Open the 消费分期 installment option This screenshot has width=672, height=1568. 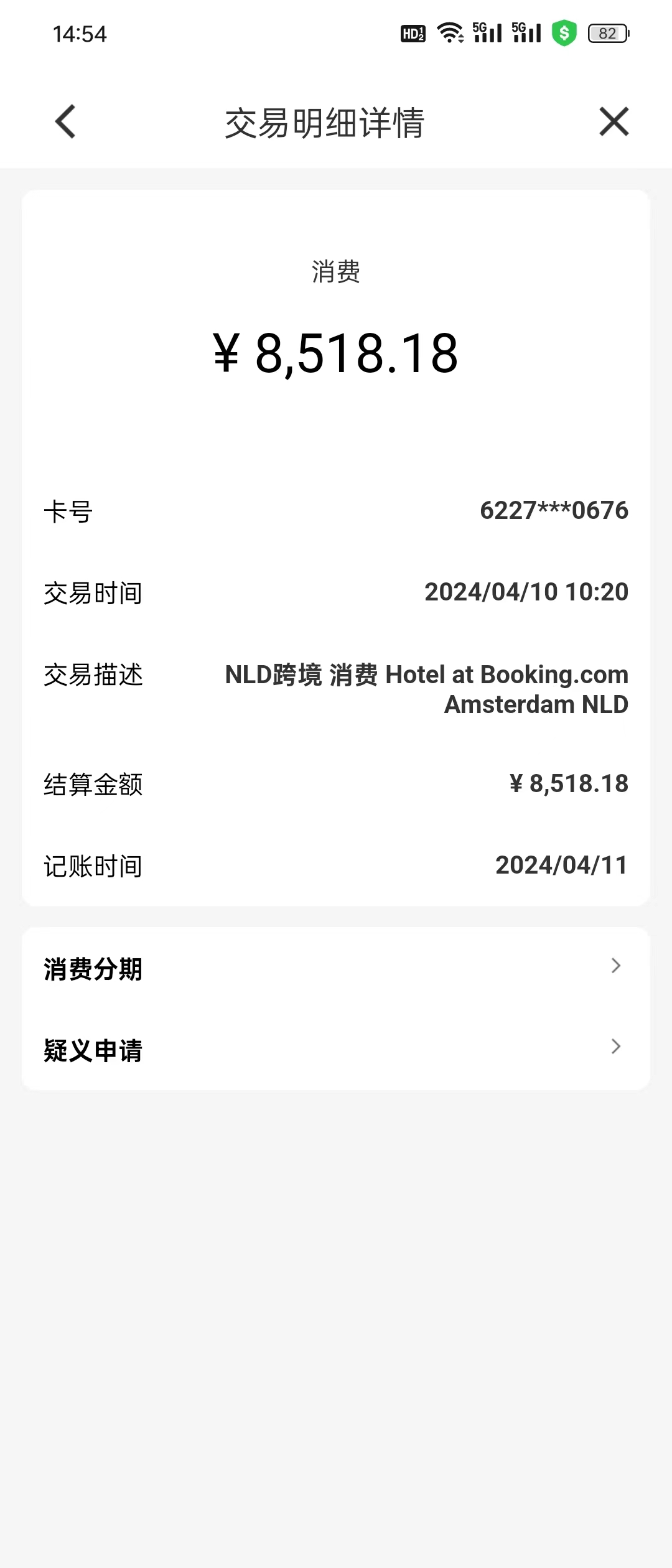click(x=336, y=968)
